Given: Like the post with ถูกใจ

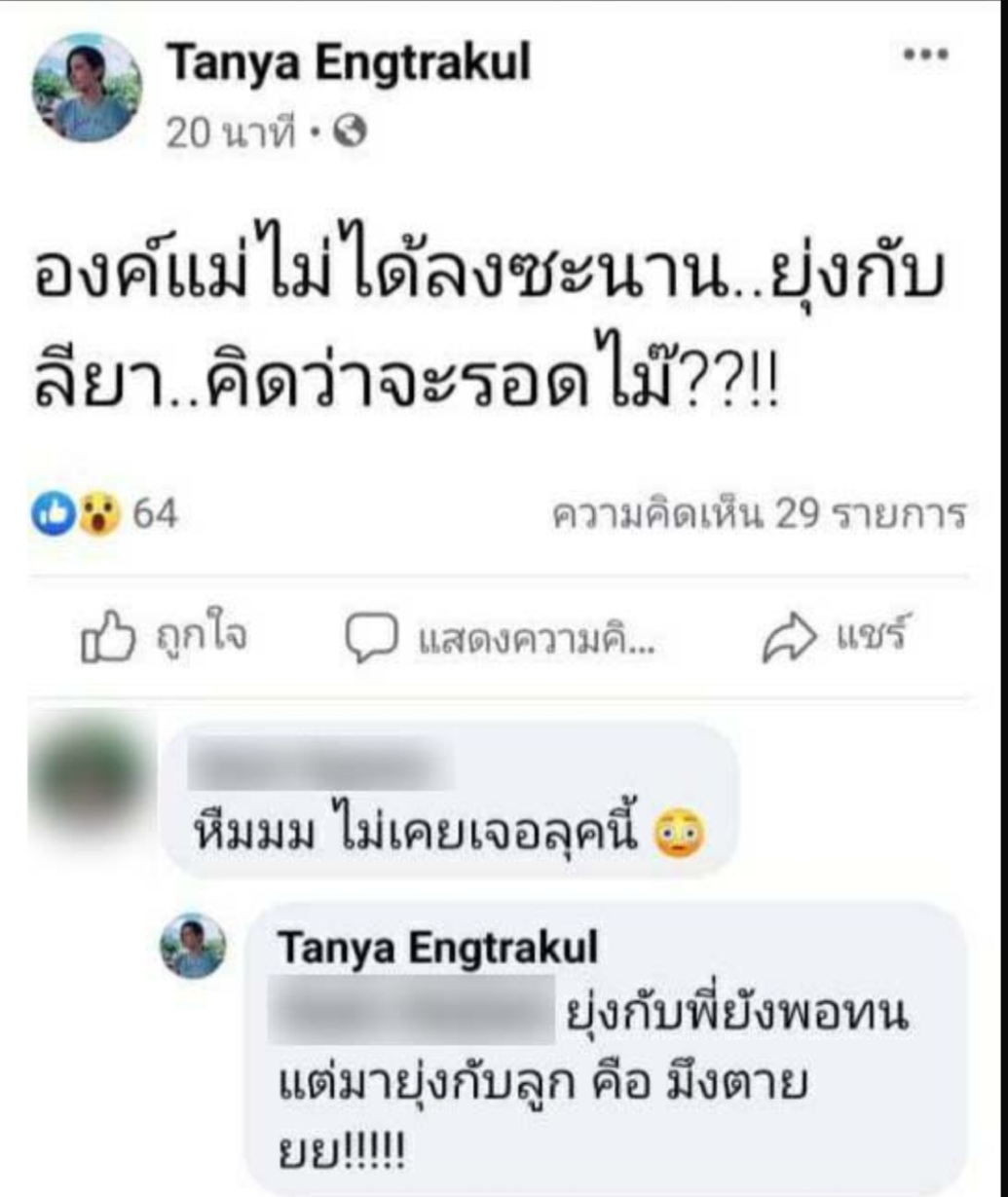Looking at the screenshot, I should (x=164, y=638).
